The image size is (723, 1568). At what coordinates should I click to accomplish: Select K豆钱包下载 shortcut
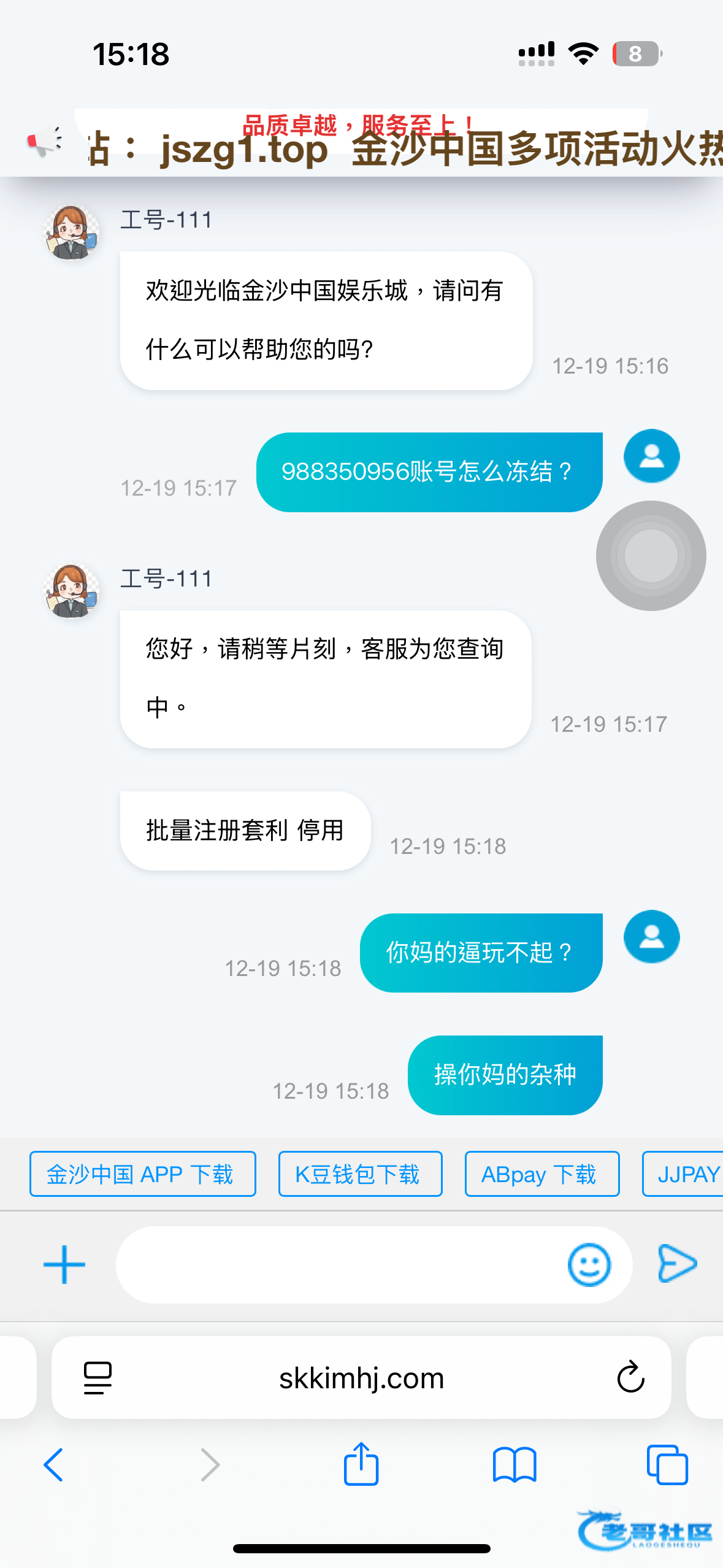click(x=360, y=1174)
